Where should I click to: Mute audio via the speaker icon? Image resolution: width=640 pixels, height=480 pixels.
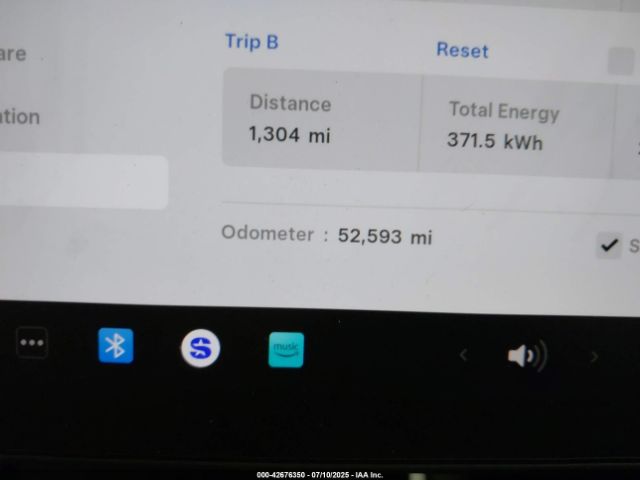point(526,355)
